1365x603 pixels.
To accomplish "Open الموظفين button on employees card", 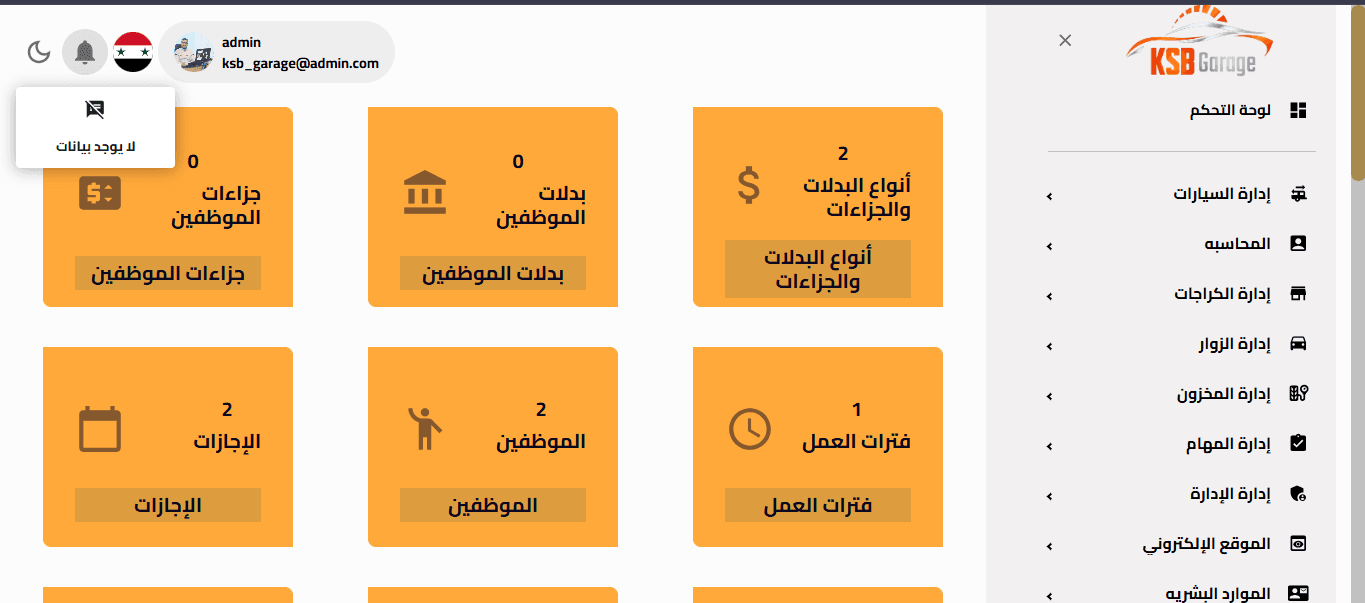I will click(x=493, y=505).
